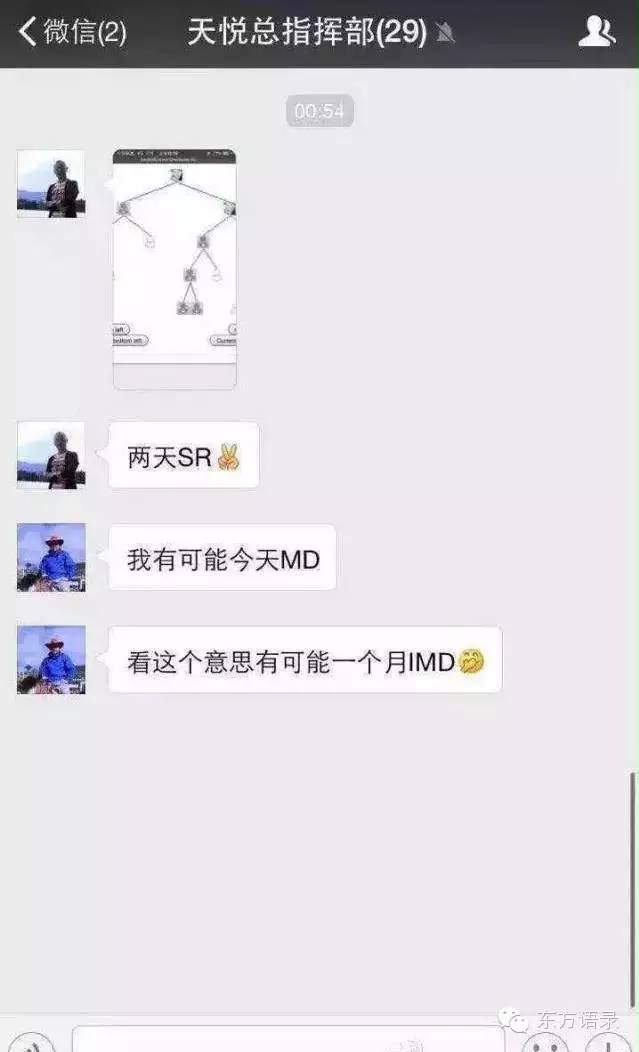
Task: Open the shared tree diagram image
Action: click(175, 268)
